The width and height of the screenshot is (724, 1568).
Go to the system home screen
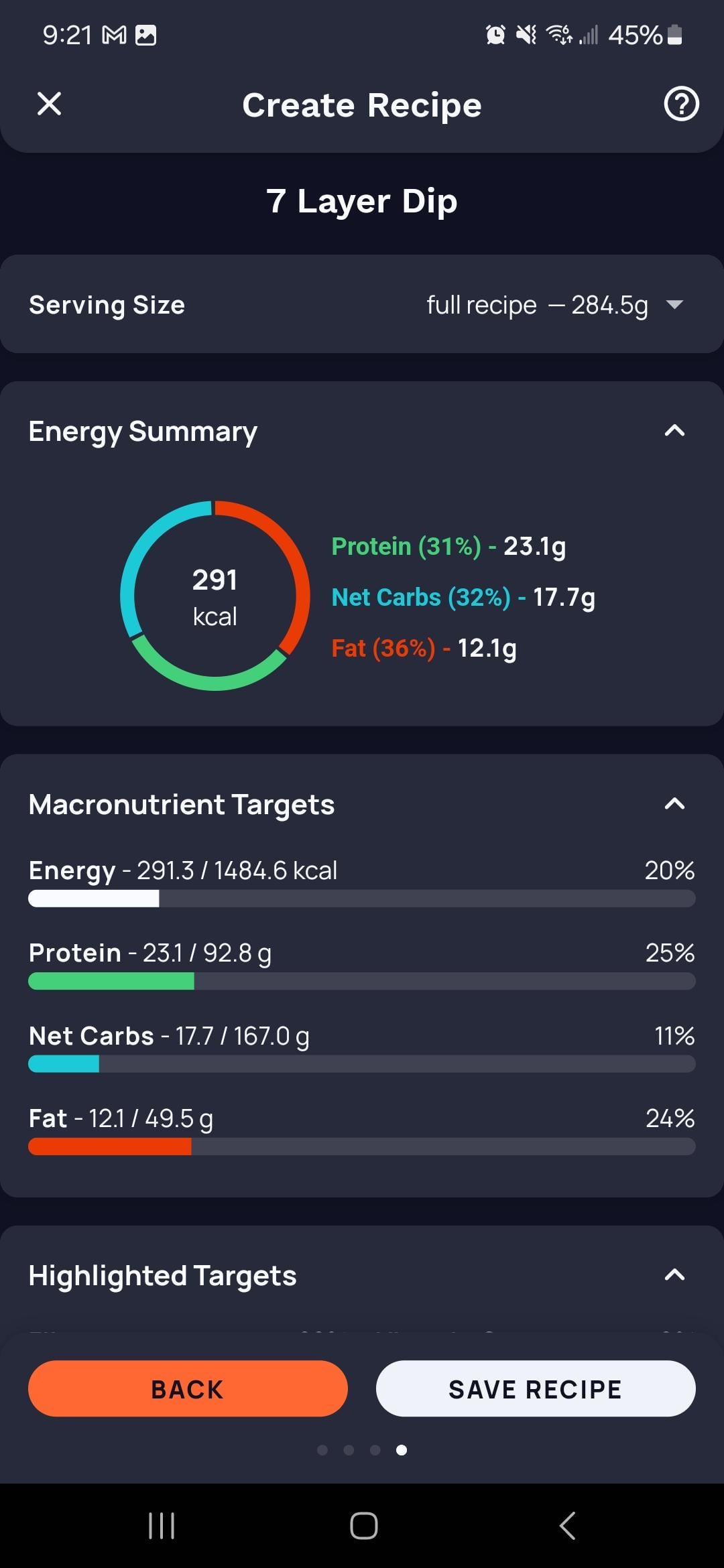pos(363,1526)
